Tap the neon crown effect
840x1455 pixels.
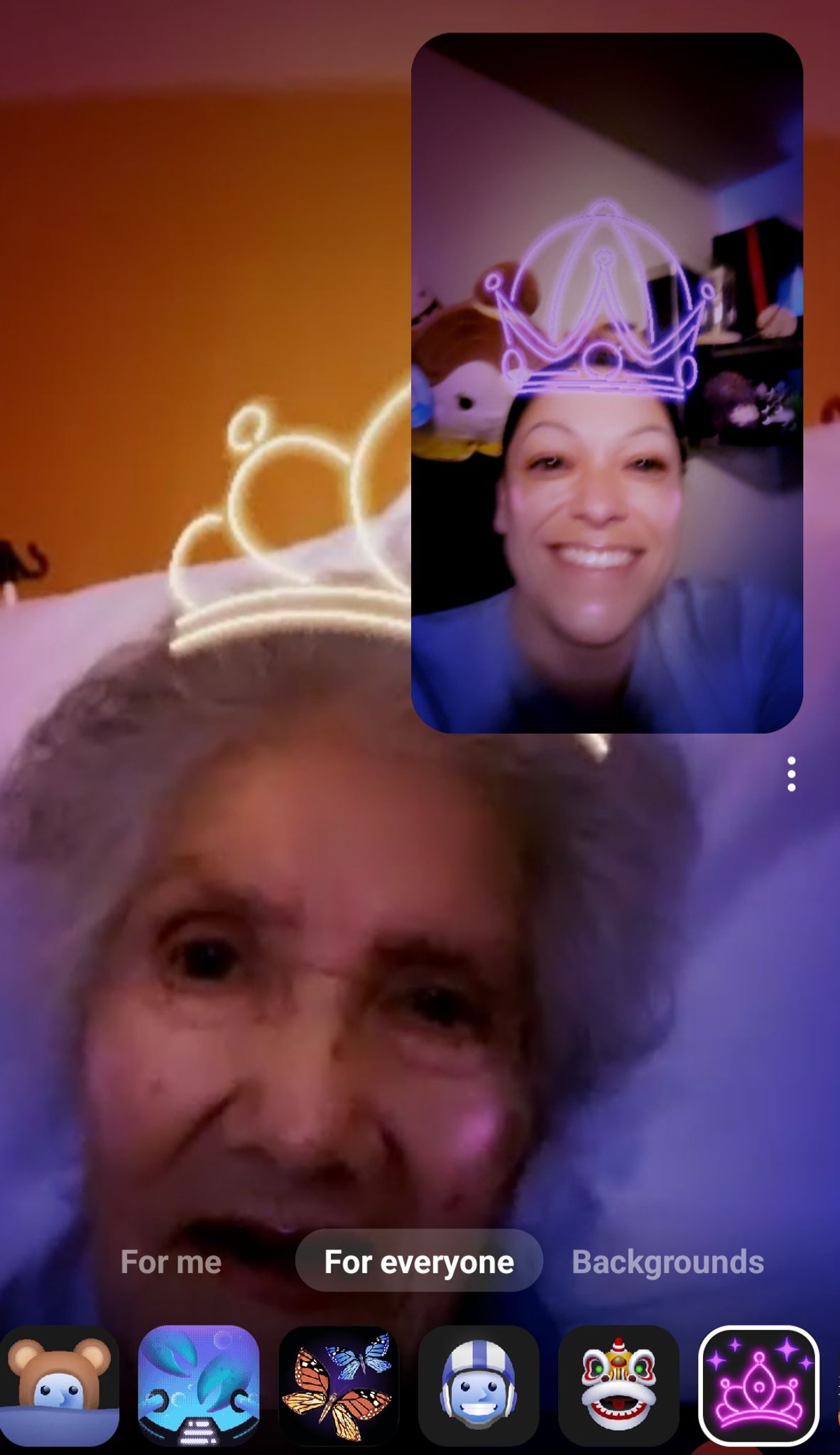pos(758,1385)
